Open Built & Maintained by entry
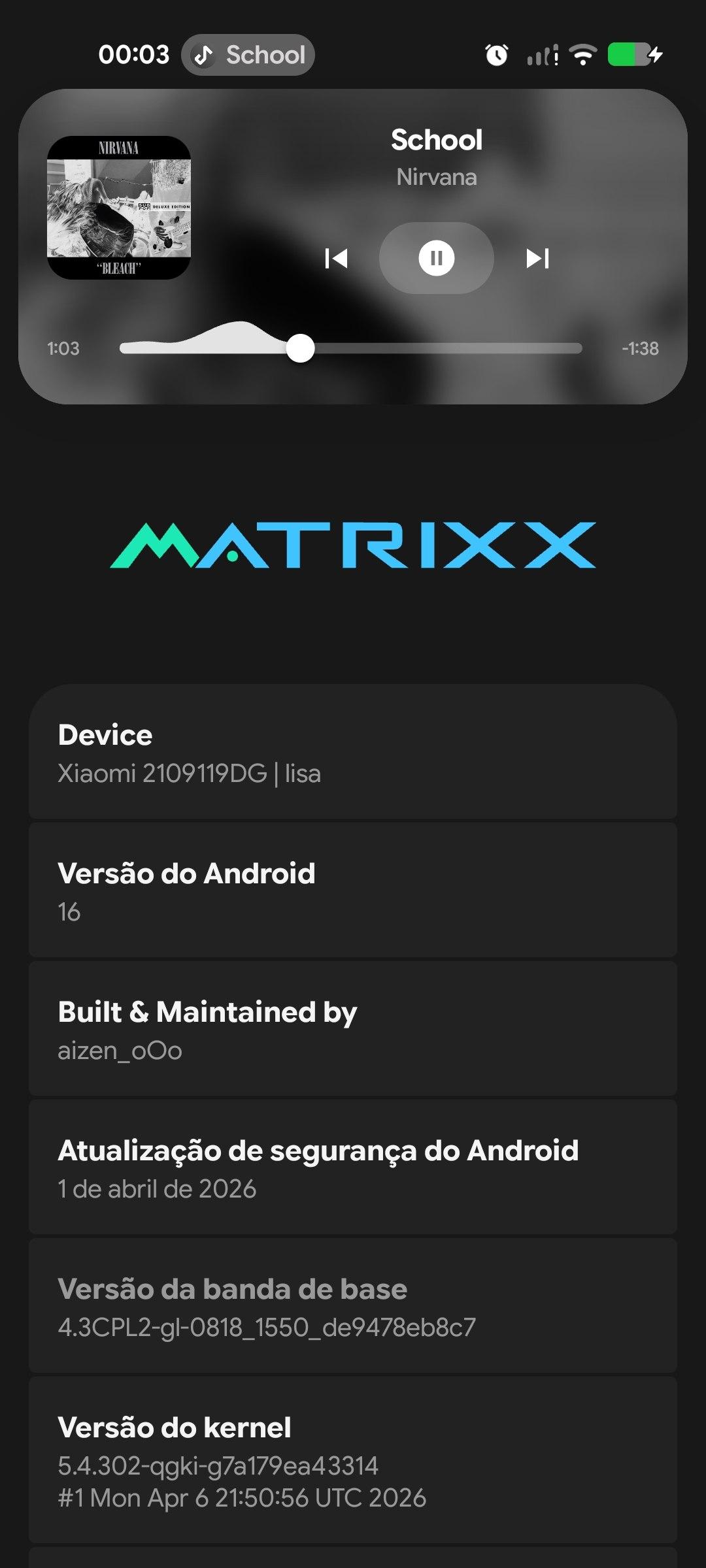This screenshot has width=706, height=1568. coord(353,1030)
